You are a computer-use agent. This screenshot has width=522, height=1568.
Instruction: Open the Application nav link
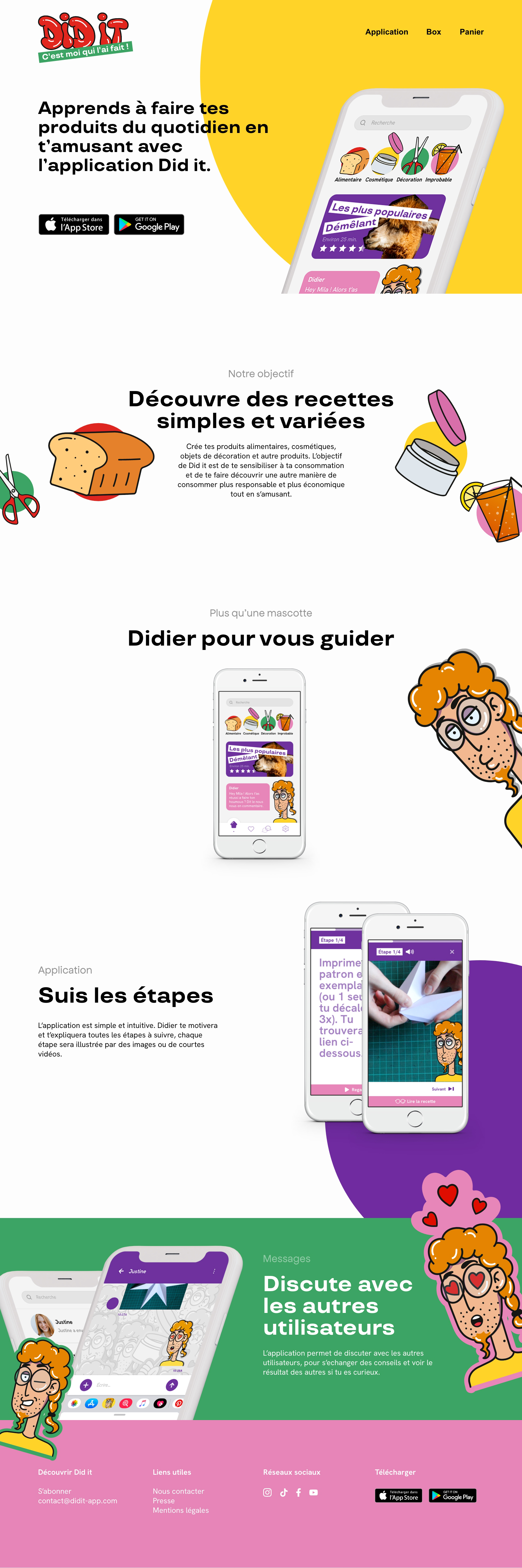(x=386, y=32)
